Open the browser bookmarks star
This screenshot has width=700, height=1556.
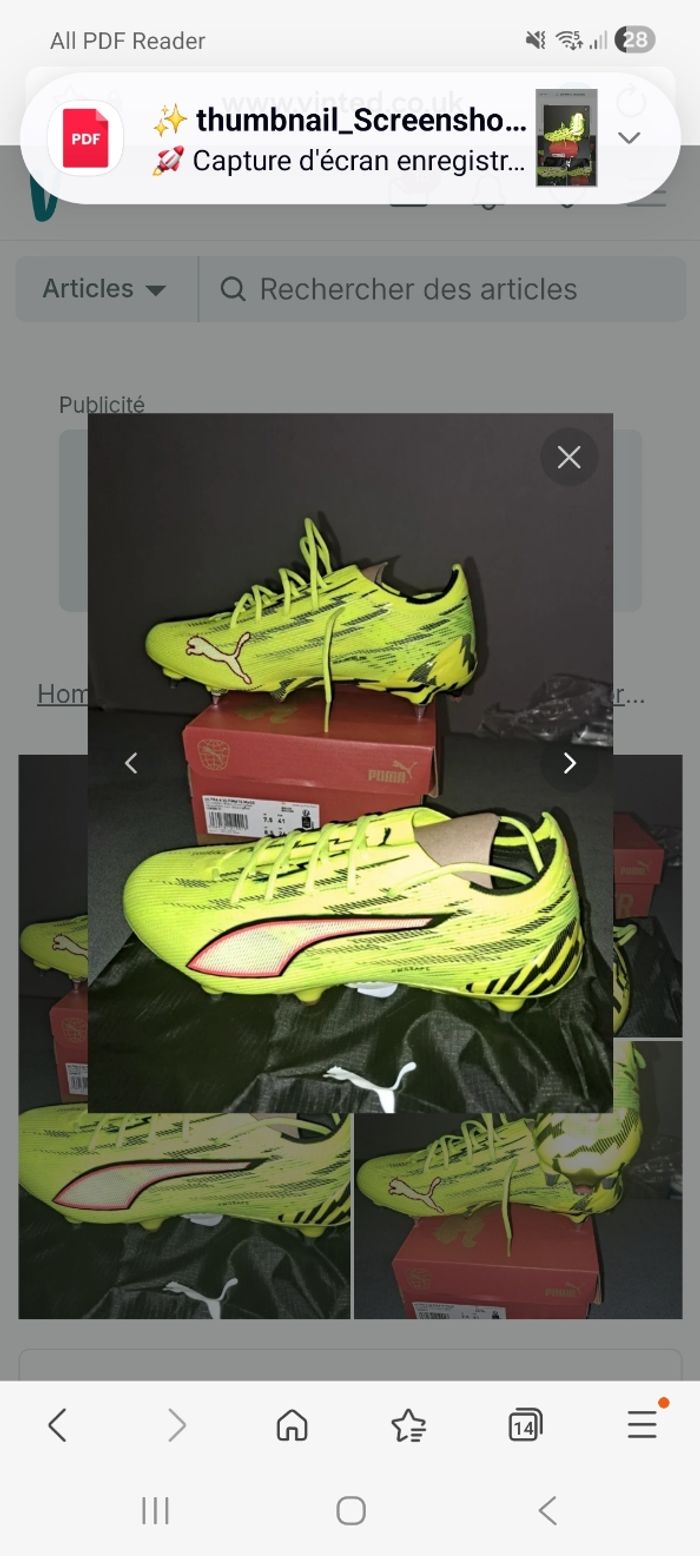pyautogui.click(x=408, y=1425)
